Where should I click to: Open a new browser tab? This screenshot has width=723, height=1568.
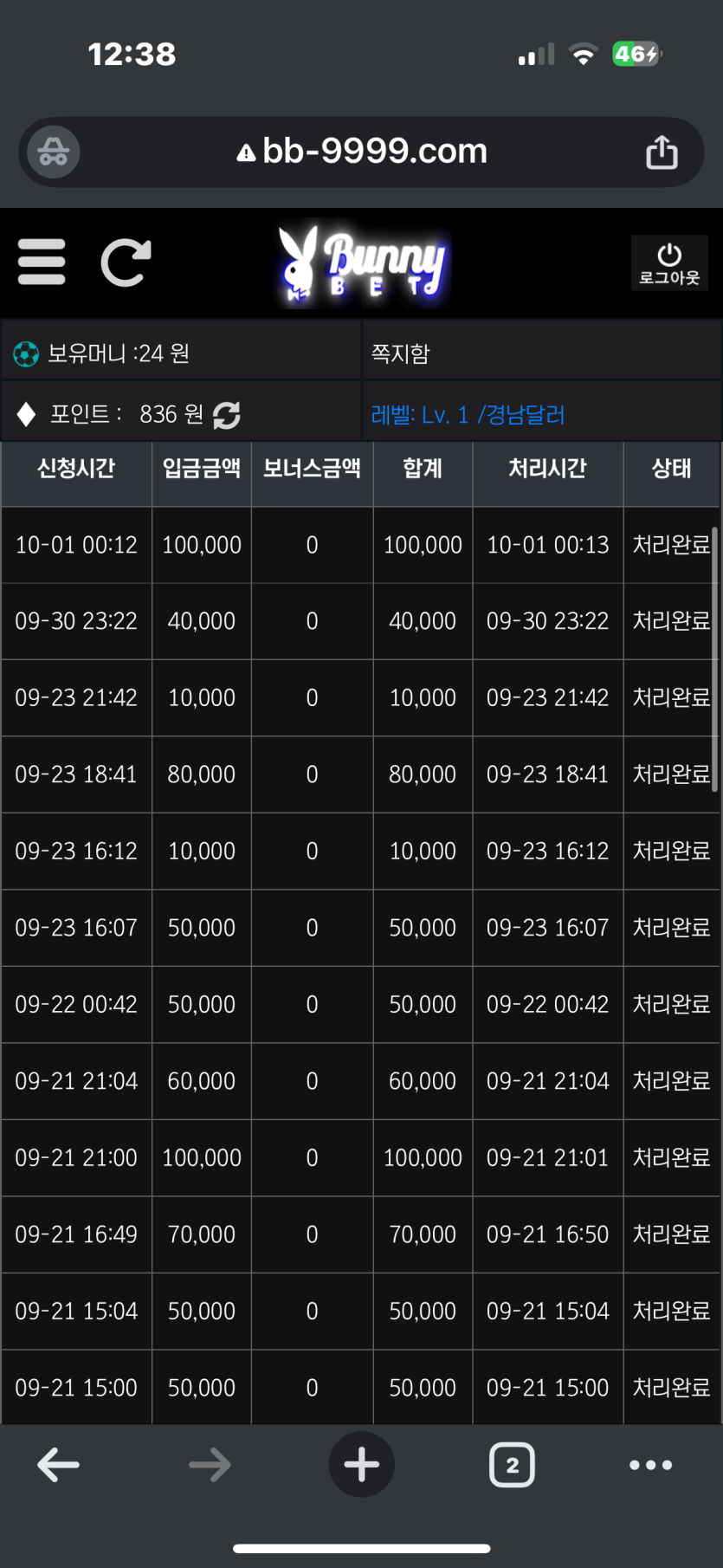[361, 1465]
